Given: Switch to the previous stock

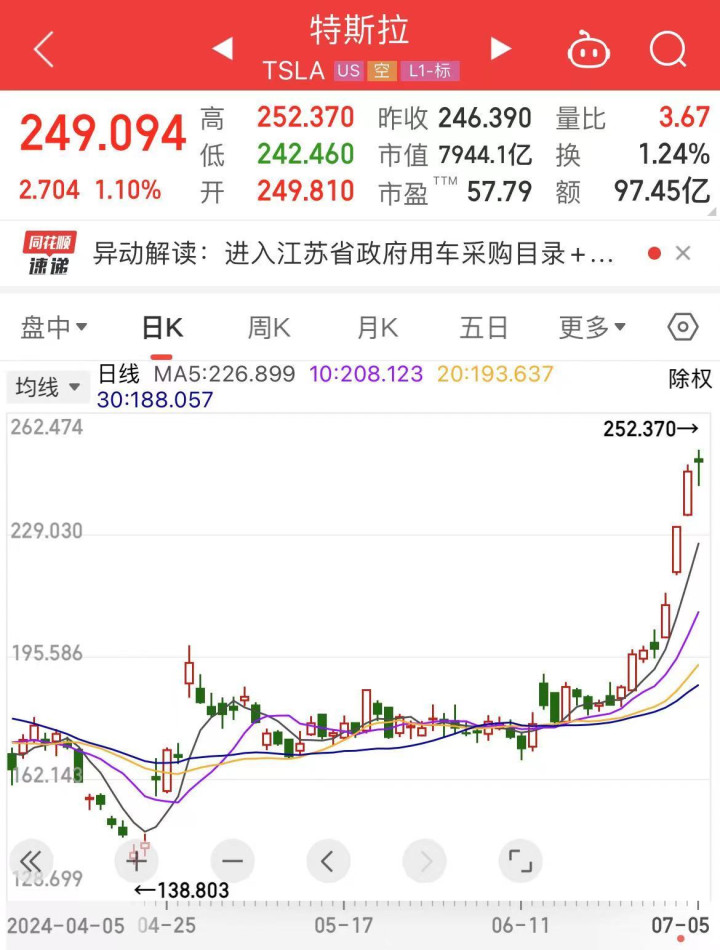Looking at the screenshot, I should tap(222, 48).
